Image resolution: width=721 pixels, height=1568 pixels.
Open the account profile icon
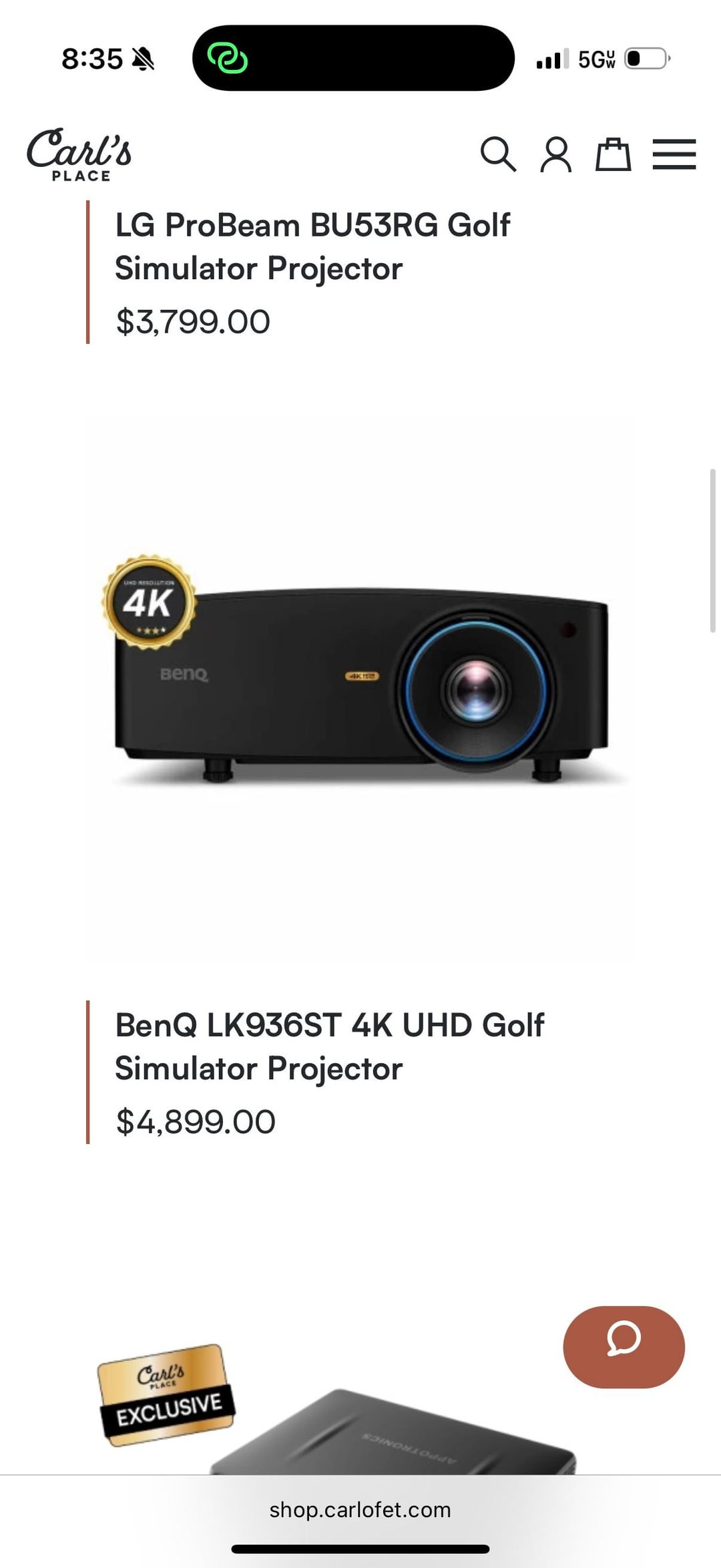click(555, 155)
